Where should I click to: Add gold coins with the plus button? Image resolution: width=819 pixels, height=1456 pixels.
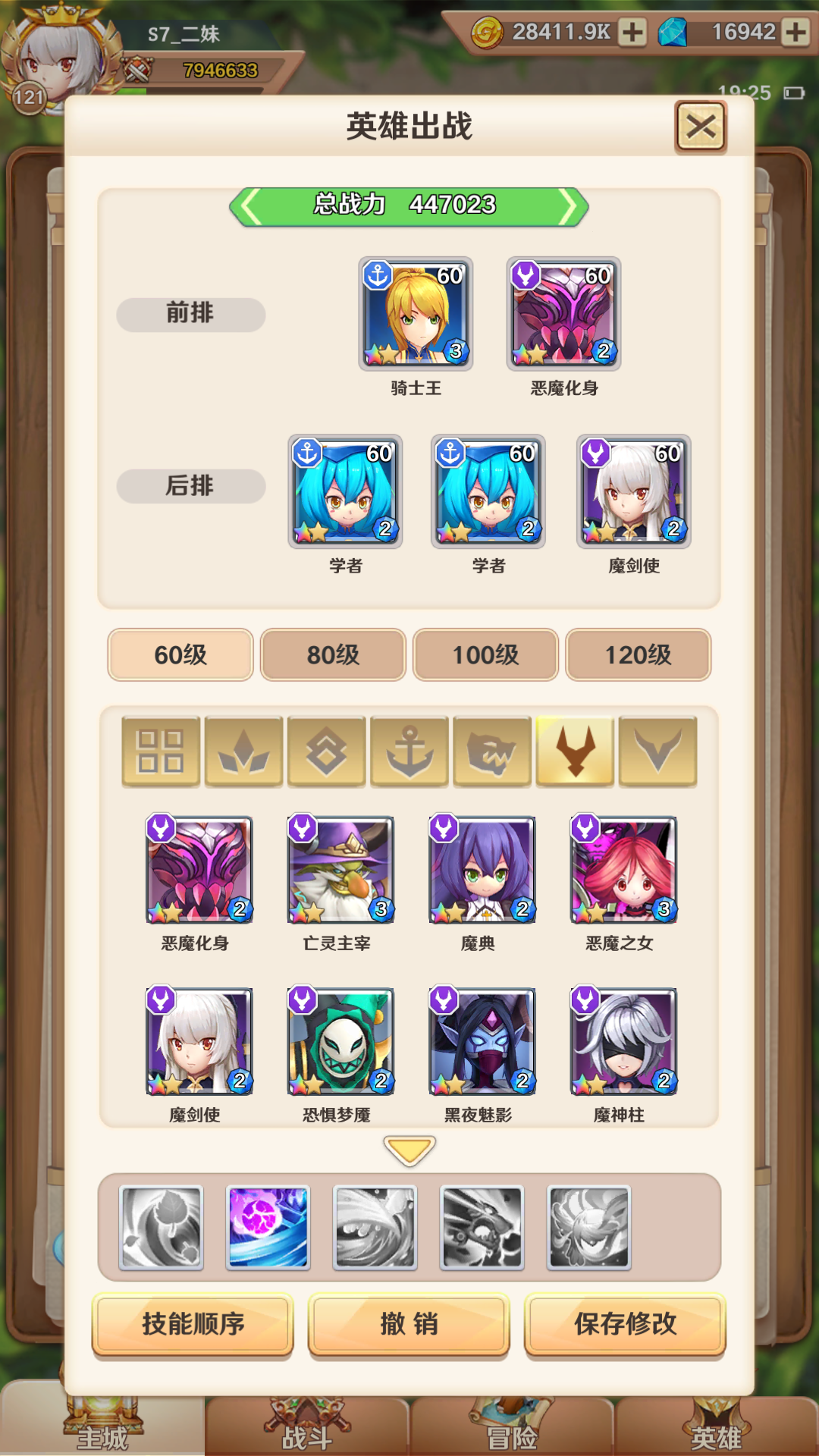tap(632, 32)
